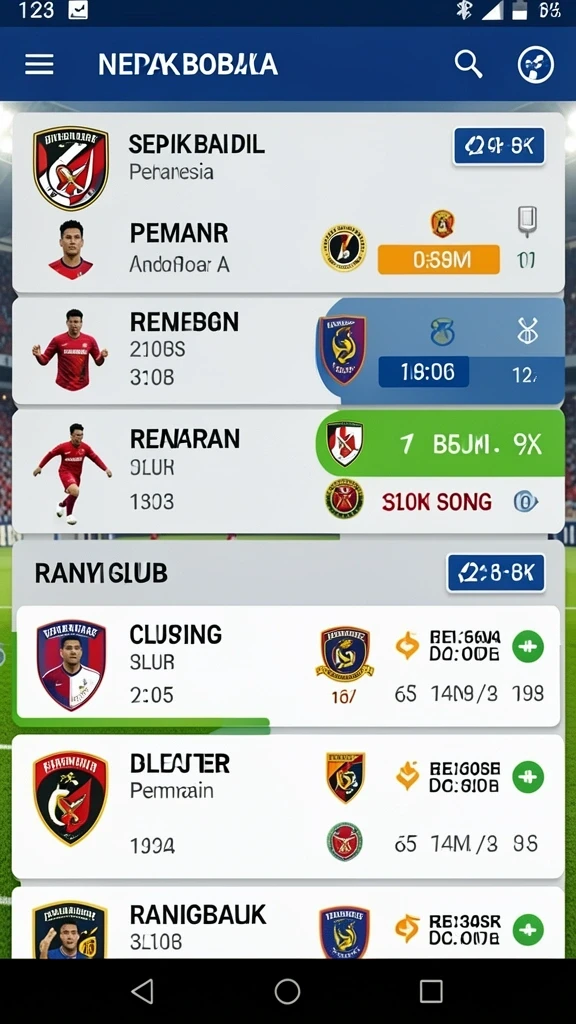Open the CLUSING club card
The width and height of the screenshot is (576, 1024).
pos(288,665)
